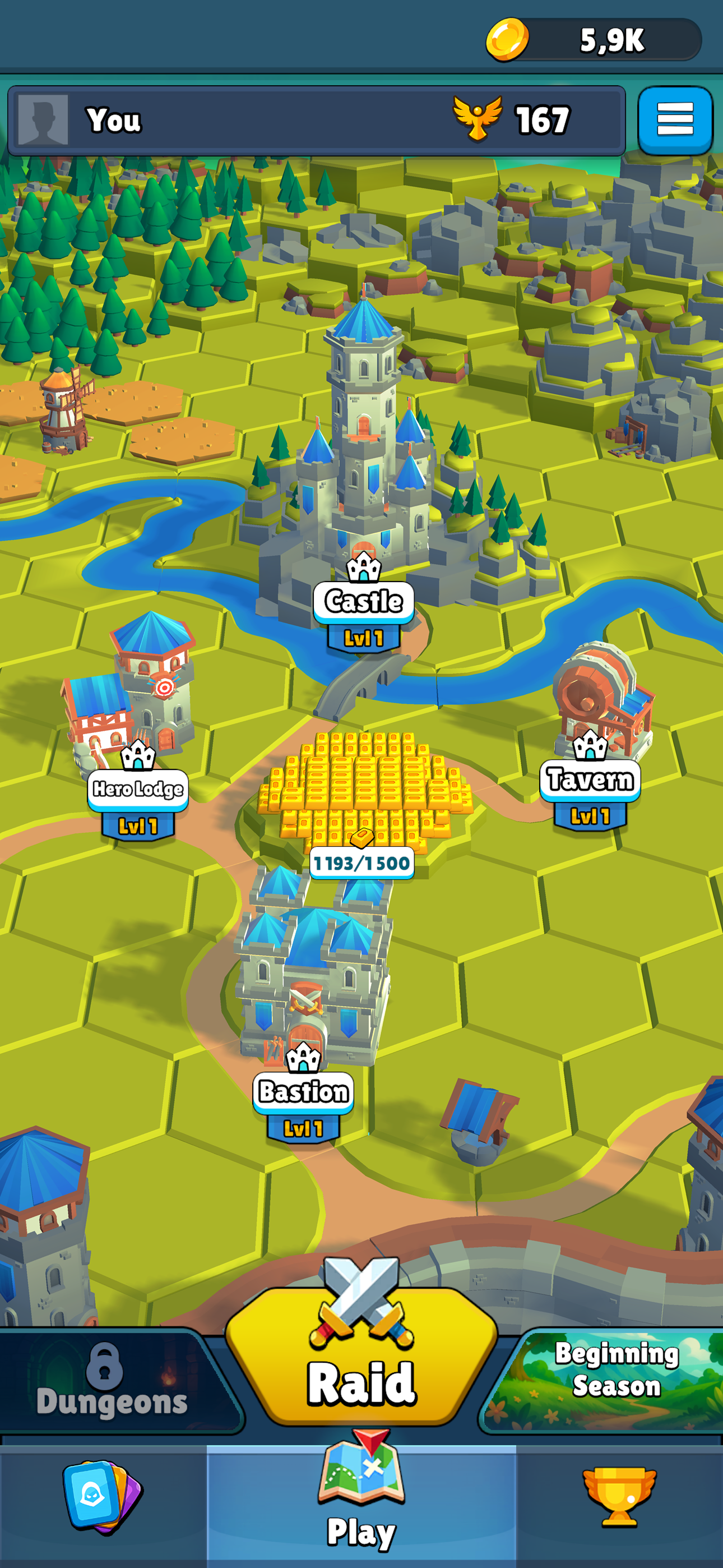Open the hamburger menu
Screen dimensions: 723x1568
675,120
